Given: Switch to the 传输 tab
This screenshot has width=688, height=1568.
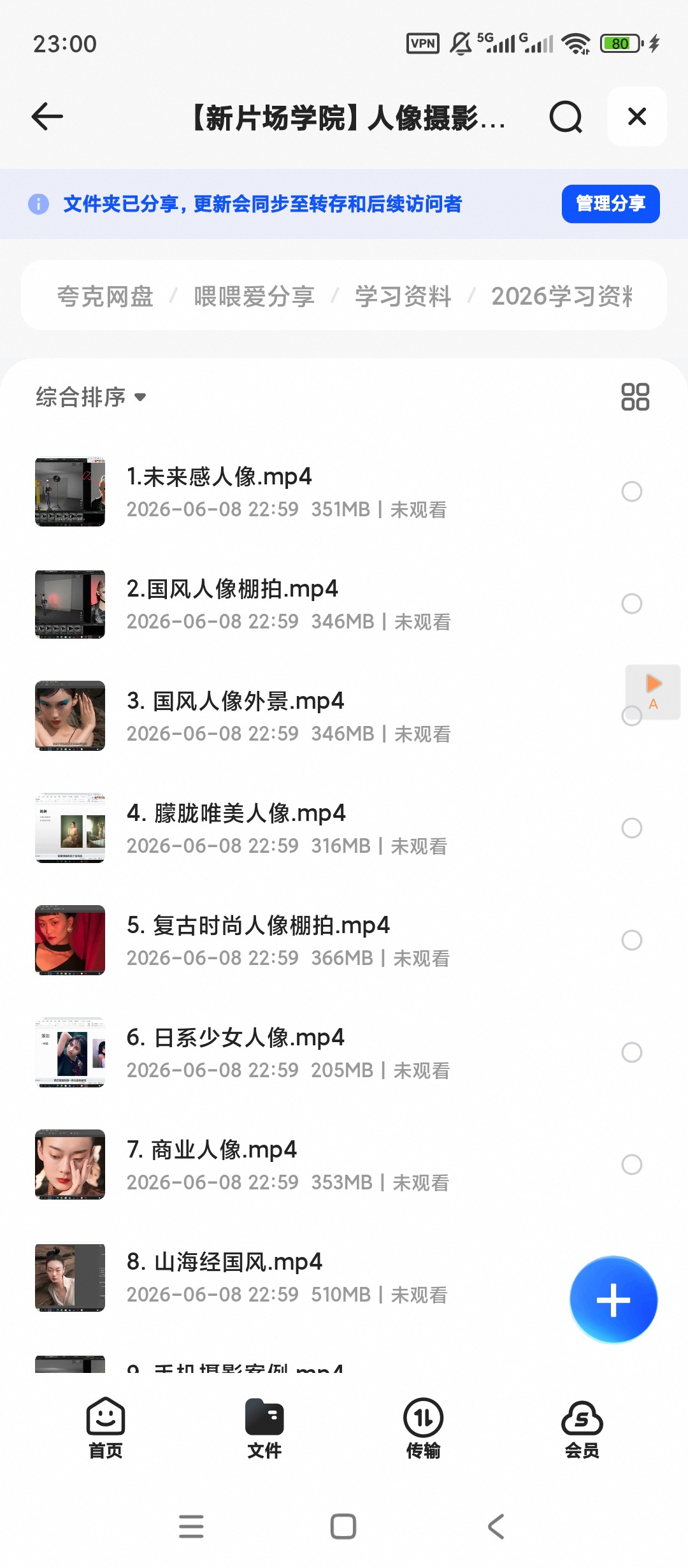Looking at the screenshot, I should click(x=423, y=1428).
